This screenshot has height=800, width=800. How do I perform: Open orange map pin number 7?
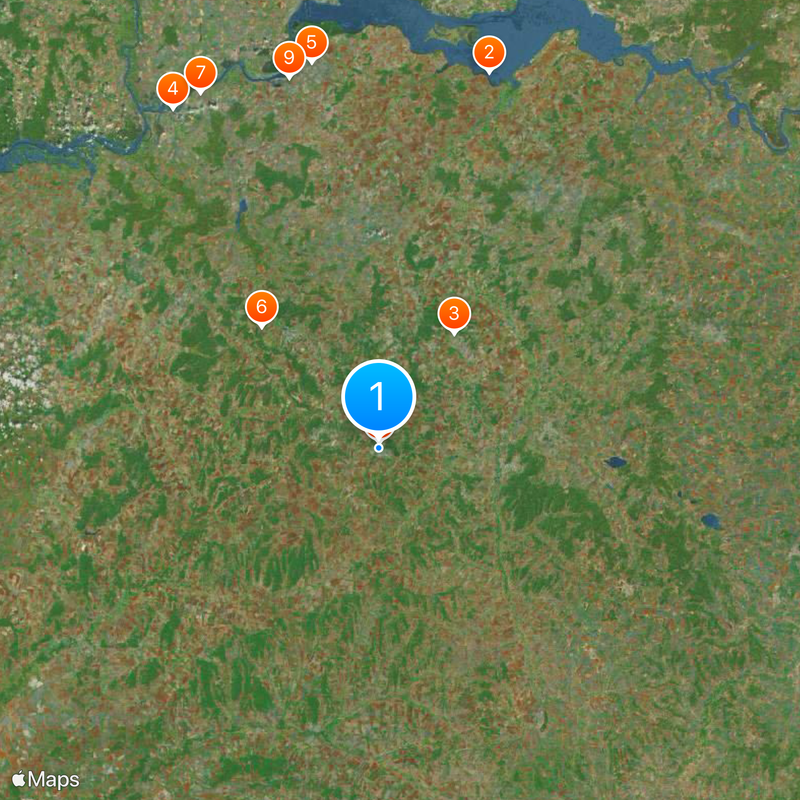pos(201,72)
